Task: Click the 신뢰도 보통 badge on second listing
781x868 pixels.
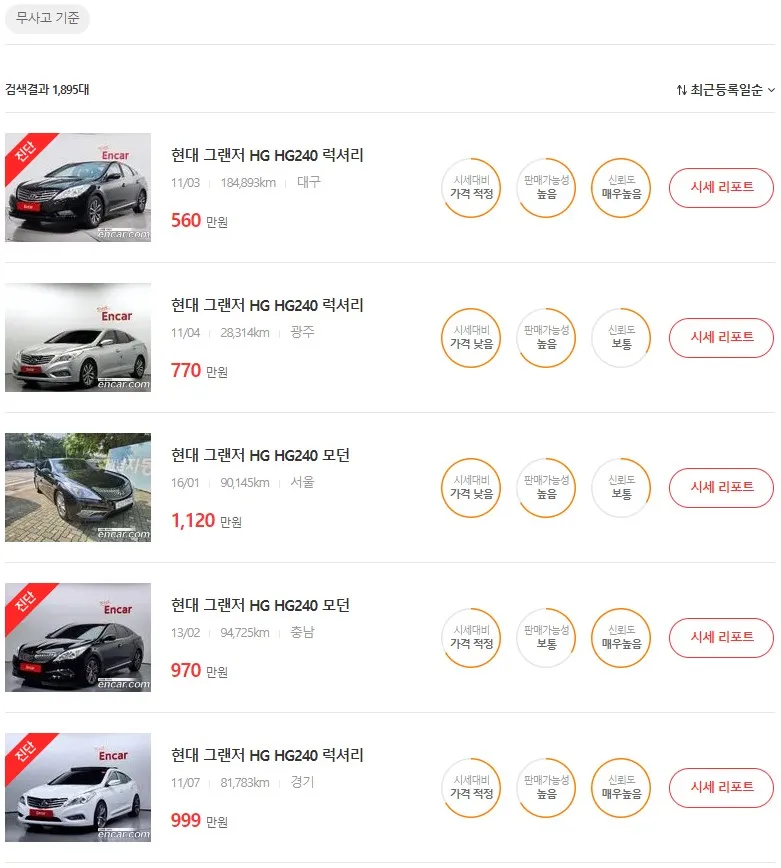Action: (620, 338)
